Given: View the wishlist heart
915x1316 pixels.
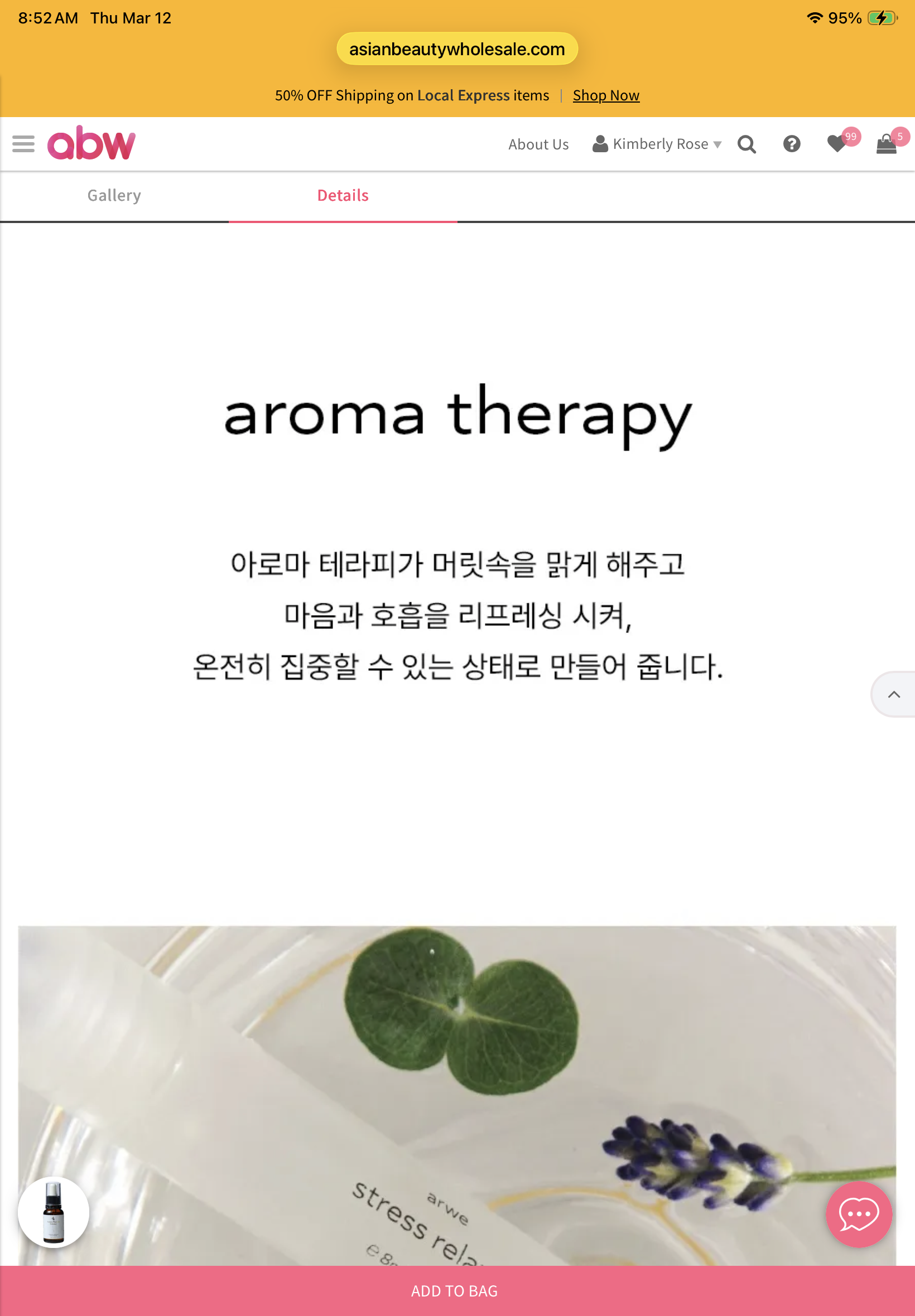Looking at the screenshot, I should tap(837, 144).
